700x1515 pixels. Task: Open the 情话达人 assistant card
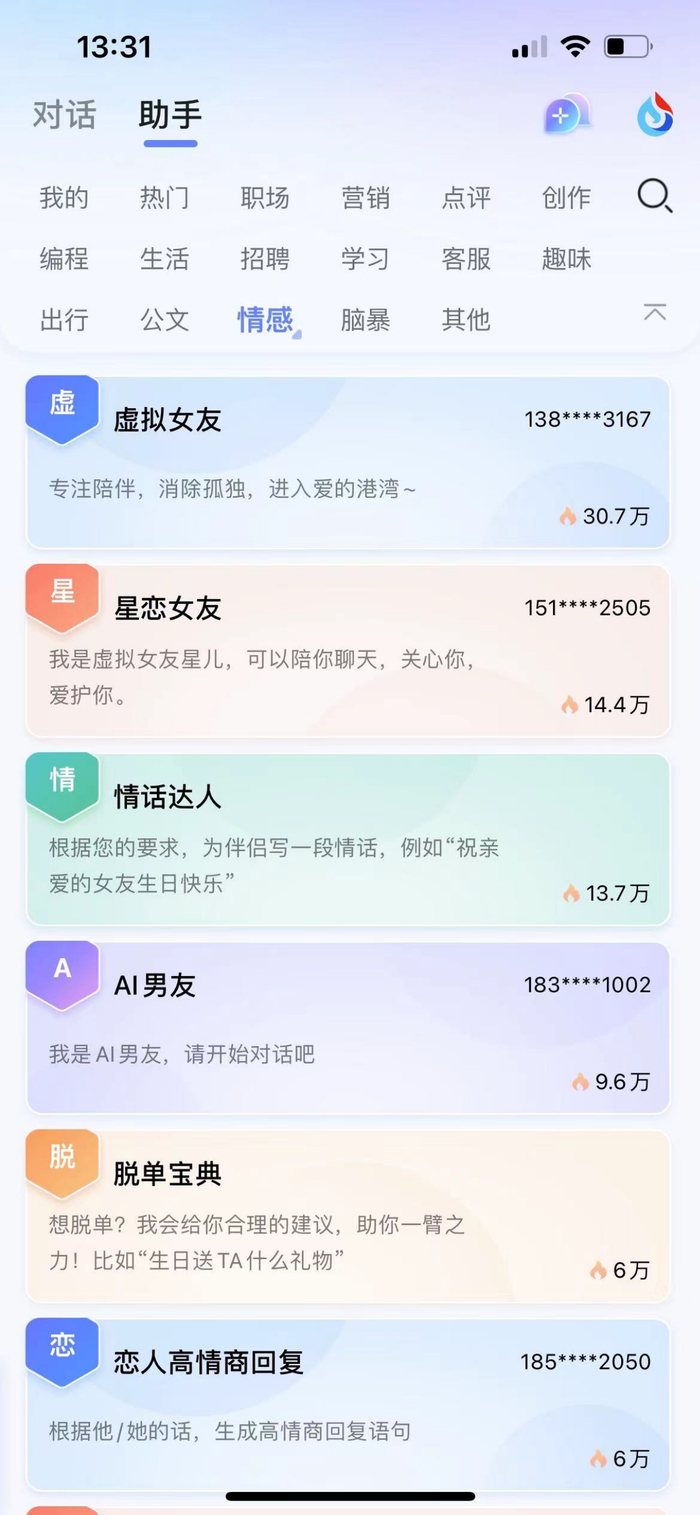[x=348, y=839]
